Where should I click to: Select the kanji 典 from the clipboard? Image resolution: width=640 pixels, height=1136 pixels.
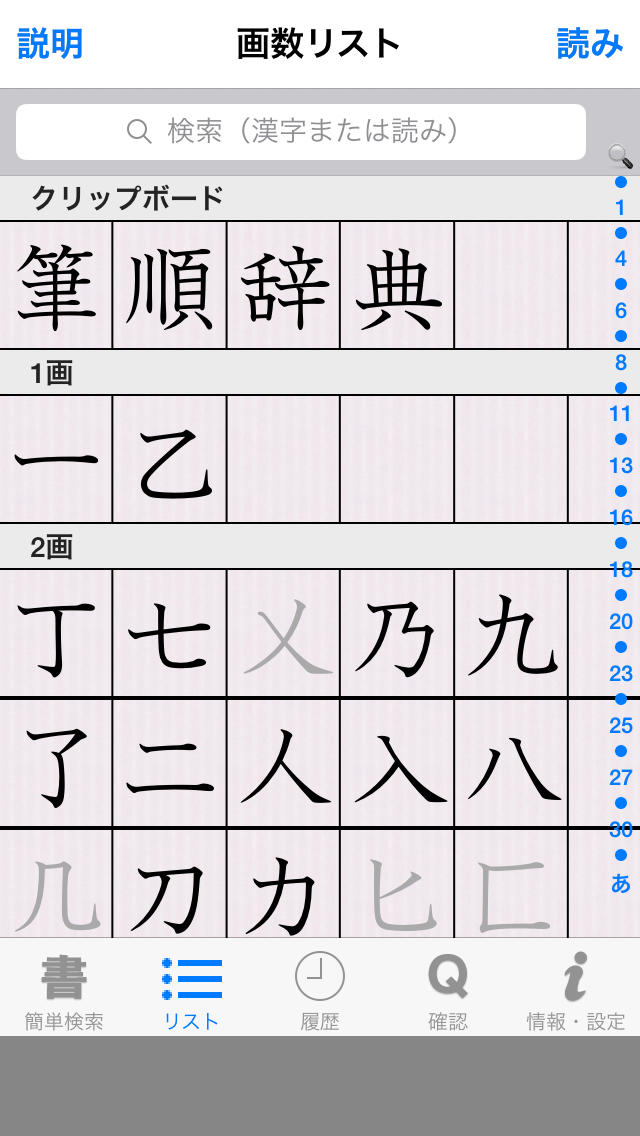click(397, 286)
